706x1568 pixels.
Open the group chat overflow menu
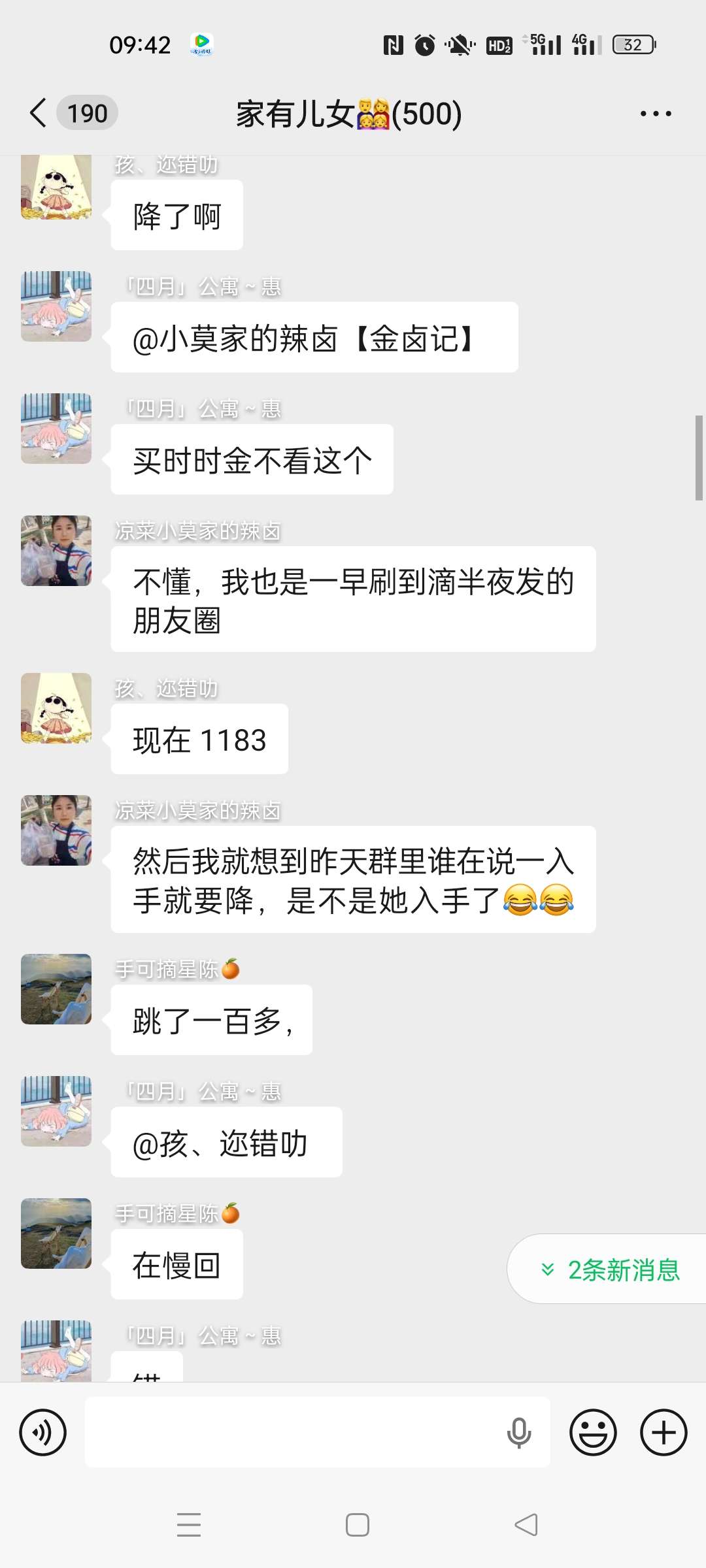pyautogui.click(x=655, y=114)
